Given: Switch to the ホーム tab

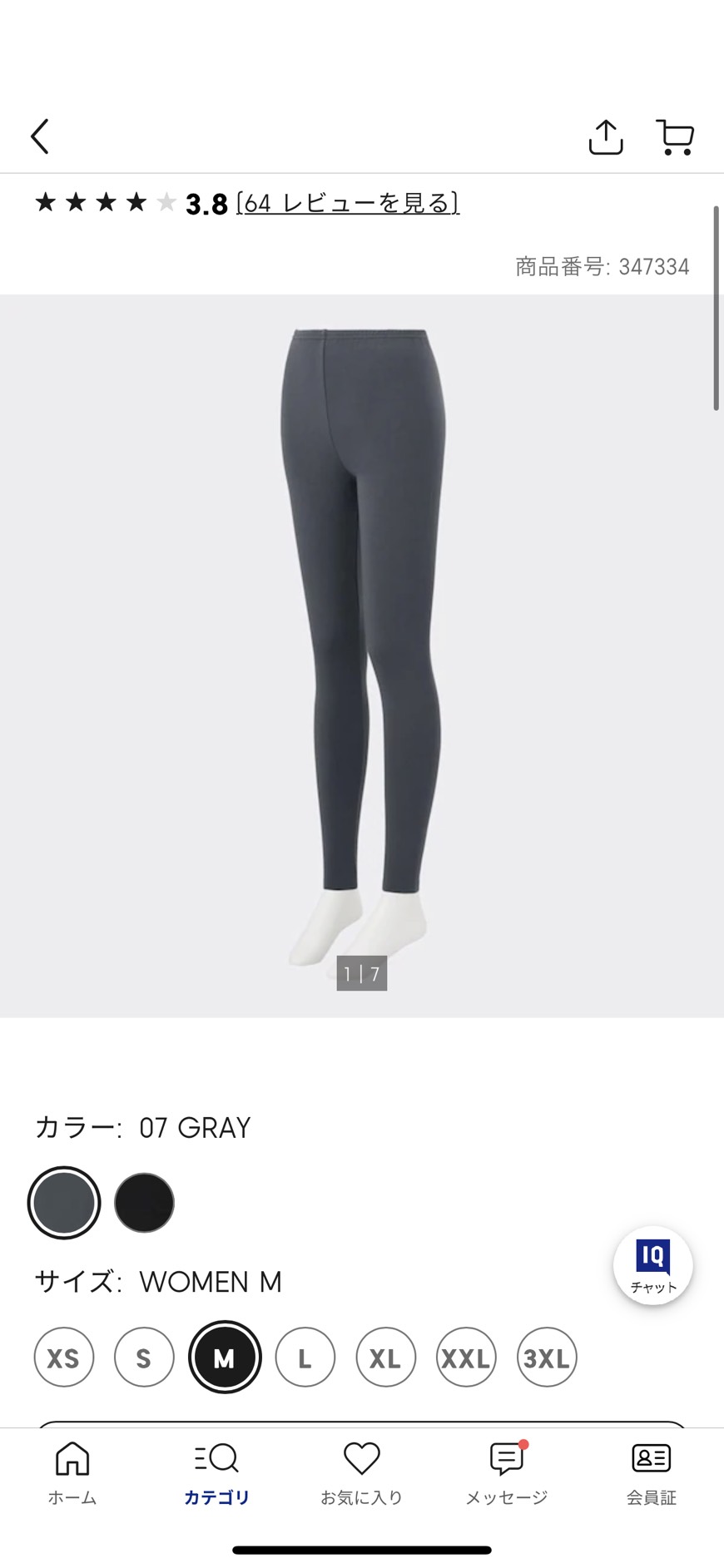Looking at the screenshot, I should pyautogui.click(x=72, y=1473).
